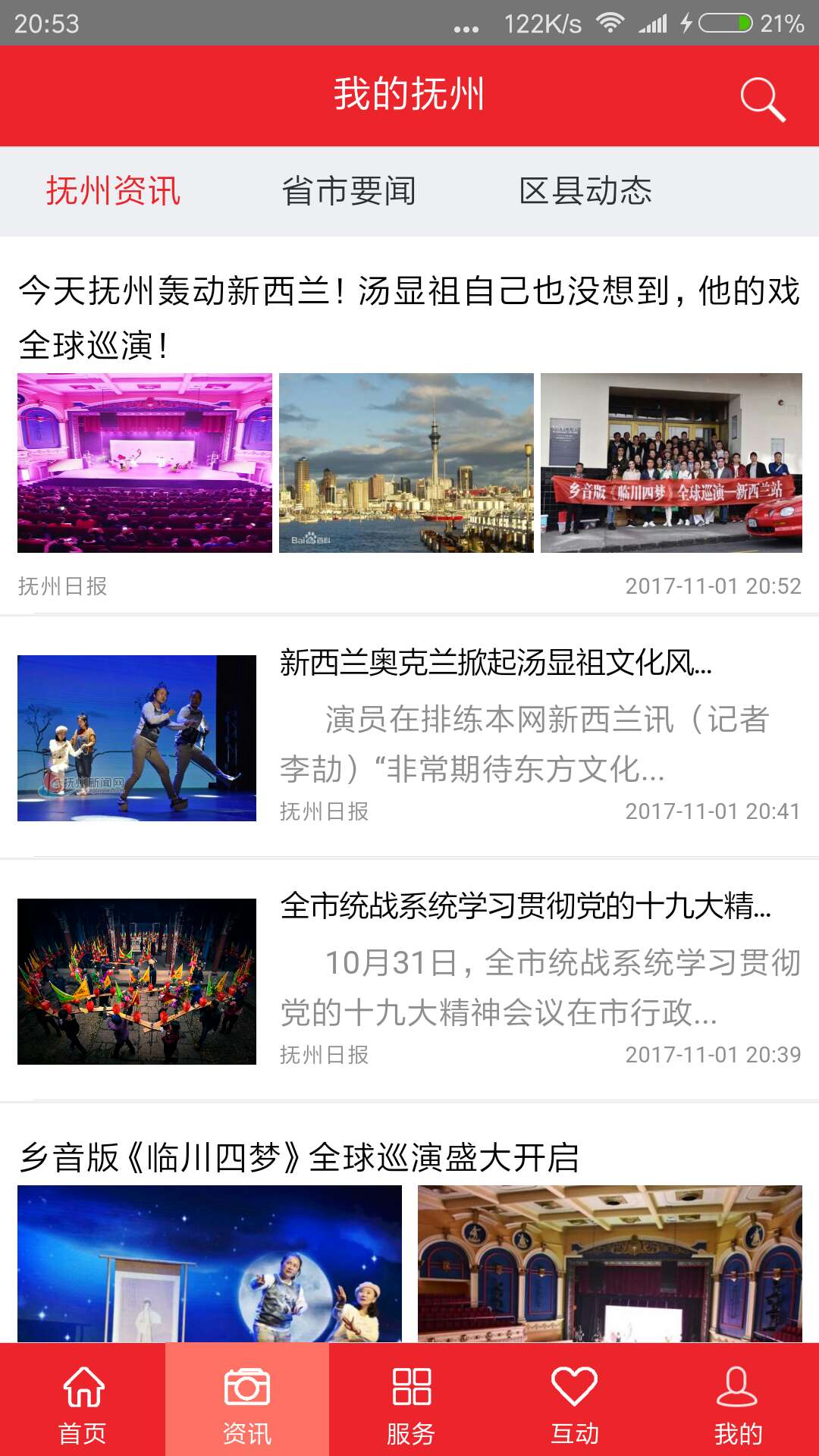Select the 抚州资讯 tab
This screenshot has width=819, height=1456.
point(113,191)
